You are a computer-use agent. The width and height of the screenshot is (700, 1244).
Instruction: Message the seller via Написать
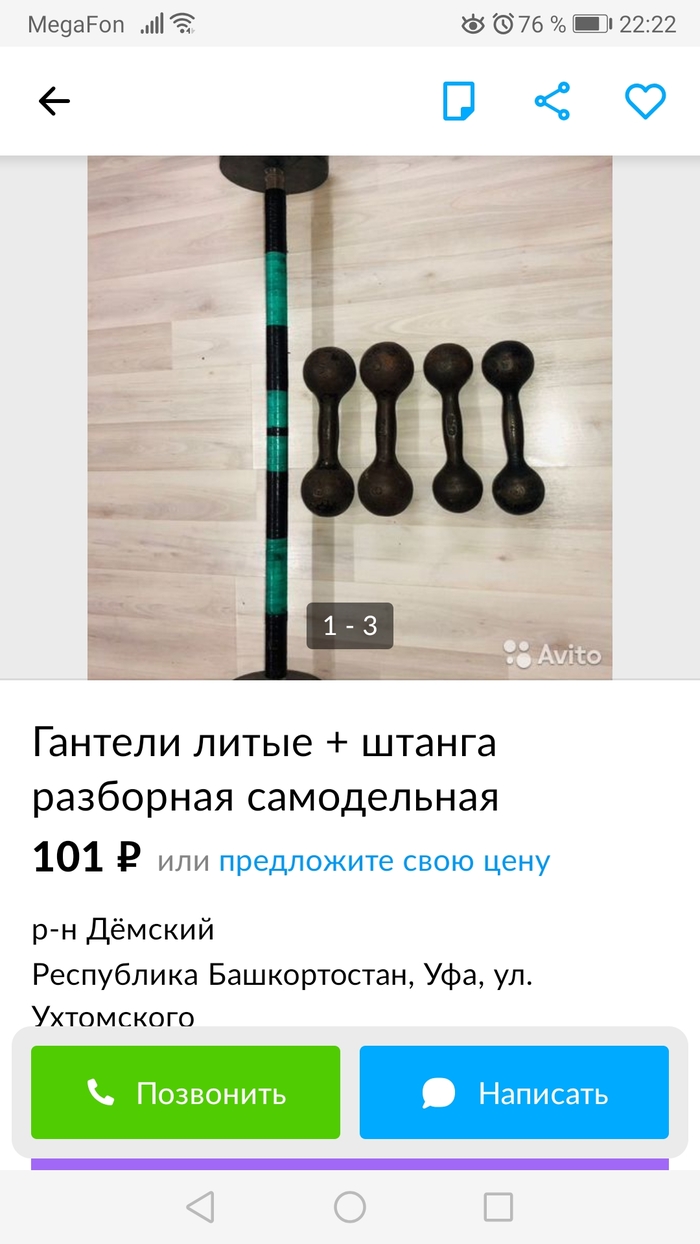514,1093
